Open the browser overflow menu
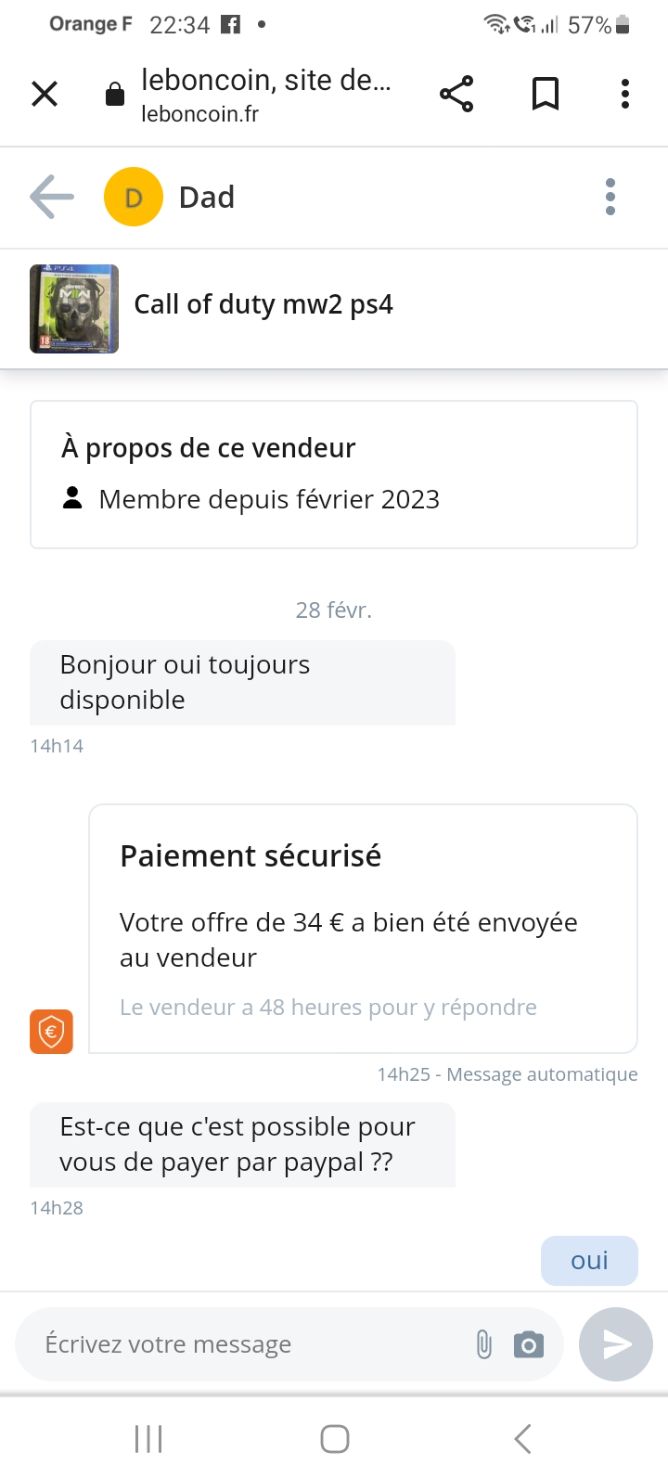Image resolution: width=668 pixels, height=1484 pixels. 625,95
